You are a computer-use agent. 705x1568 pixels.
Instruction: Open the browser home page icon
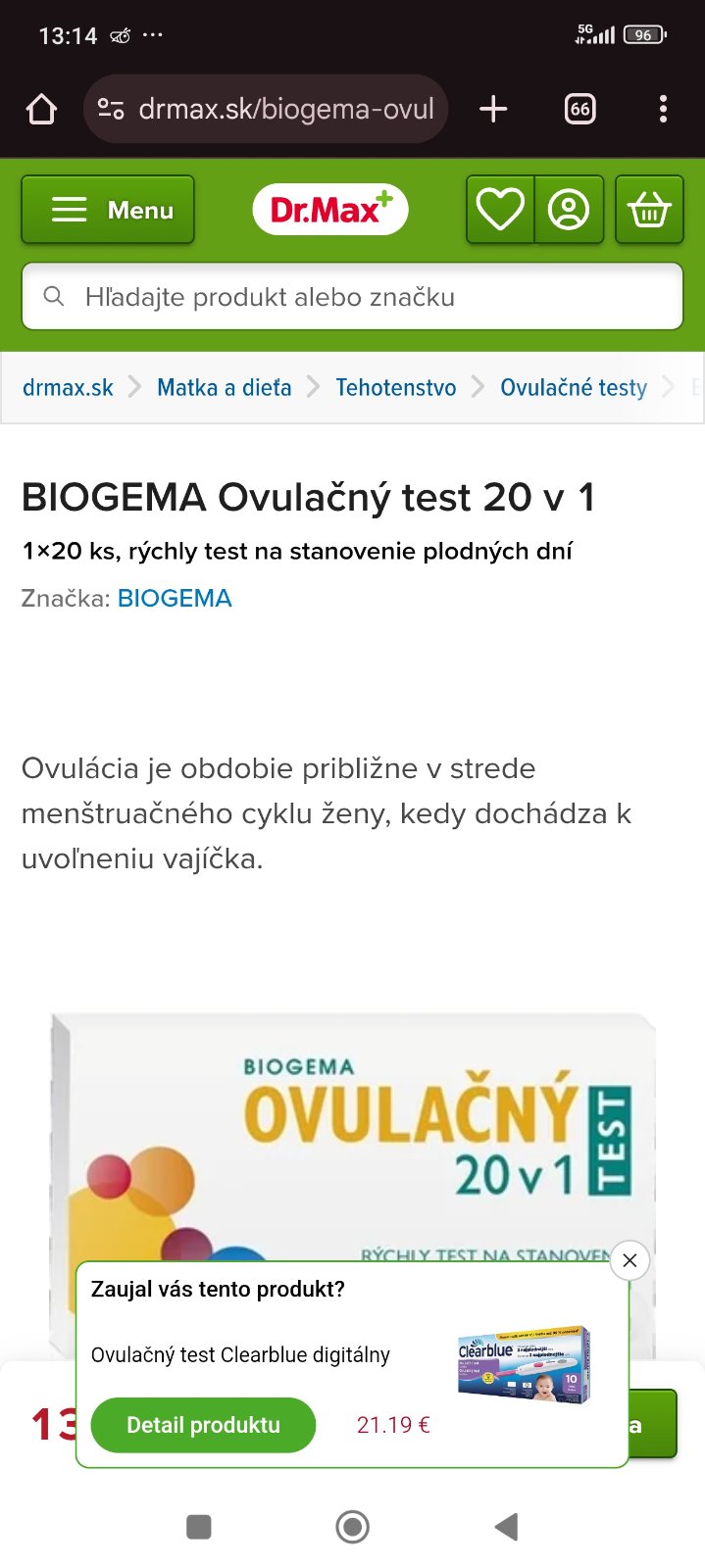[41, 109]
